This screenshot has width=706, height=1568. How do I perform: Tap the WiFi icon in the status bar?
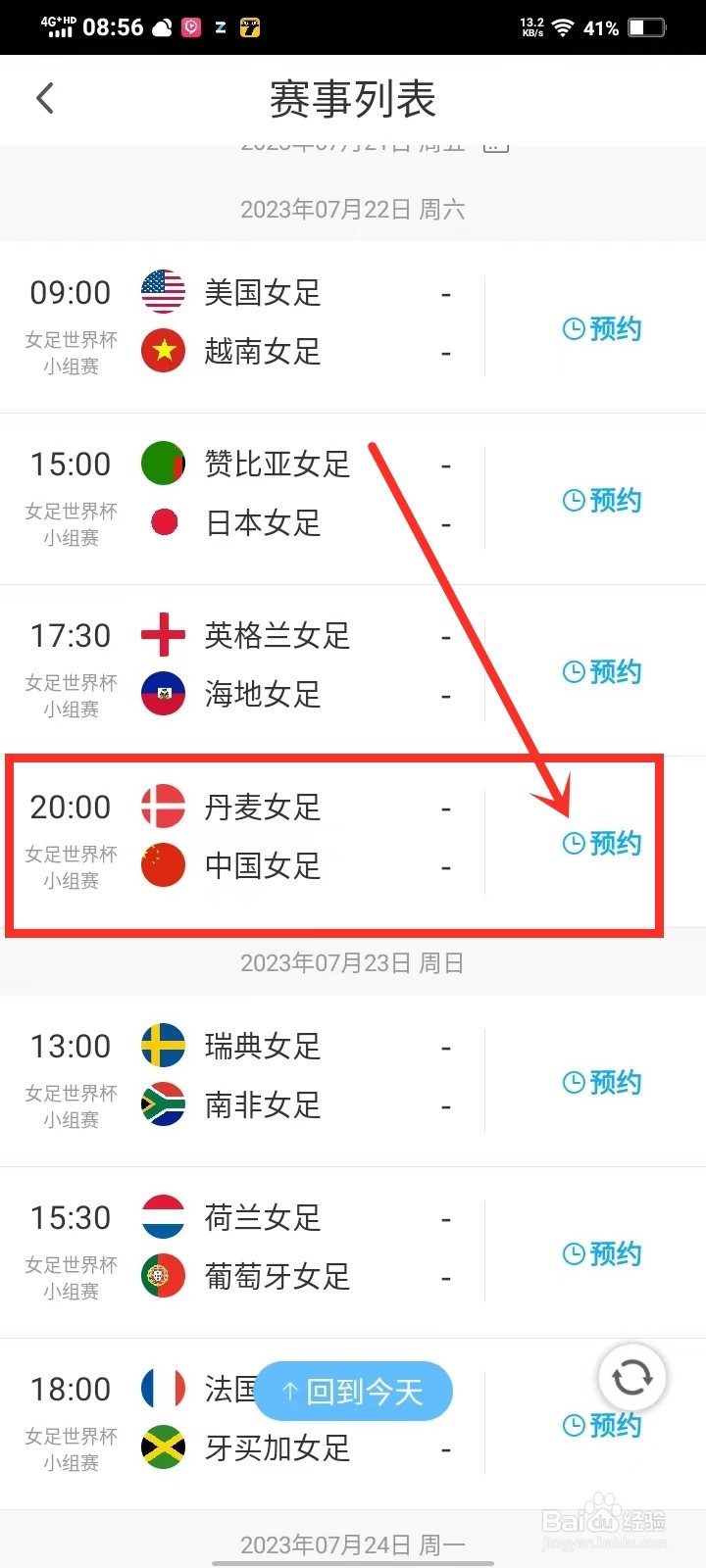click(x=562, y=27)
